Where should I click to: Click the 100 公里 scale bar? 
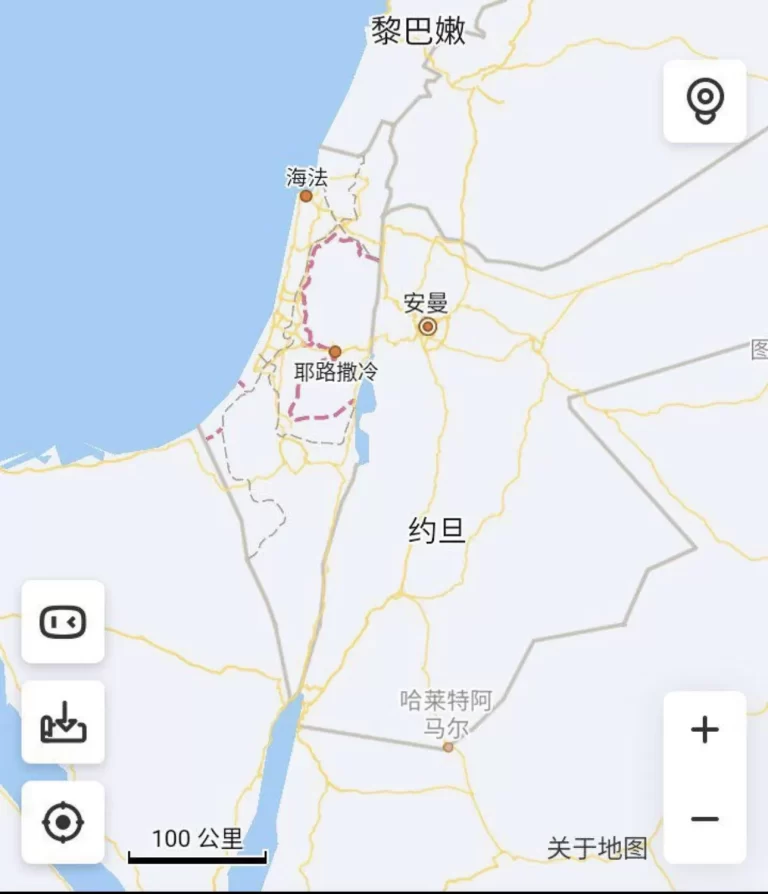click(x=195, y=844)
